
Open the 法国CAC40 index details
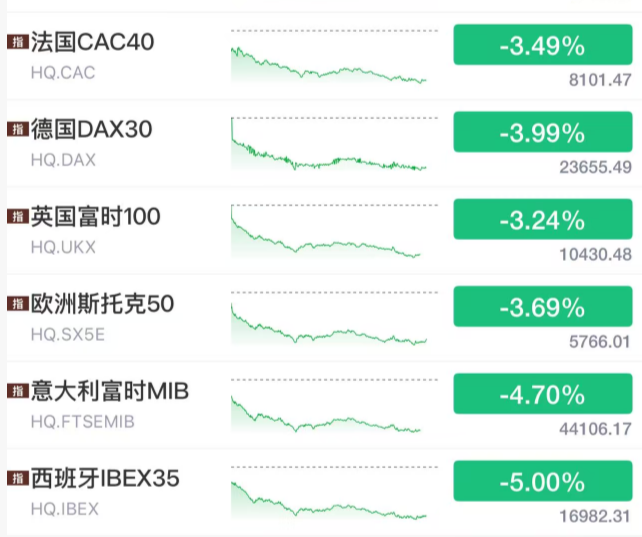coord(93,43)
